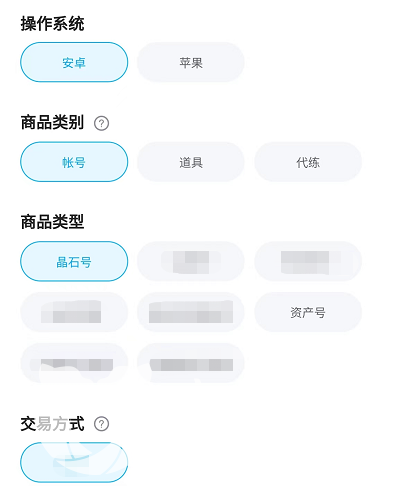
Task: Select the 帐号 category chip
Action: click(x=74, y=162)
